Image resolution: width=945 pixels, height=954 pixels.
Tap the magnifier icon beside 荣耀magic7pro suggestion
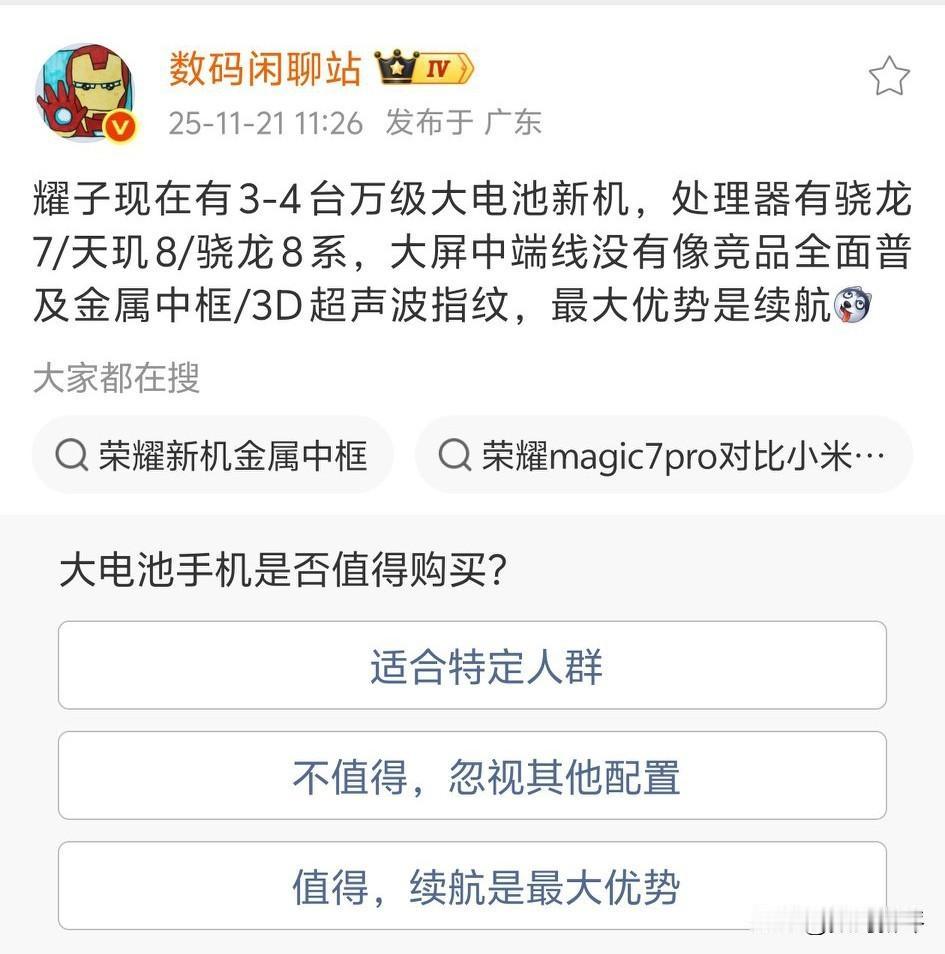pos(455,456)
